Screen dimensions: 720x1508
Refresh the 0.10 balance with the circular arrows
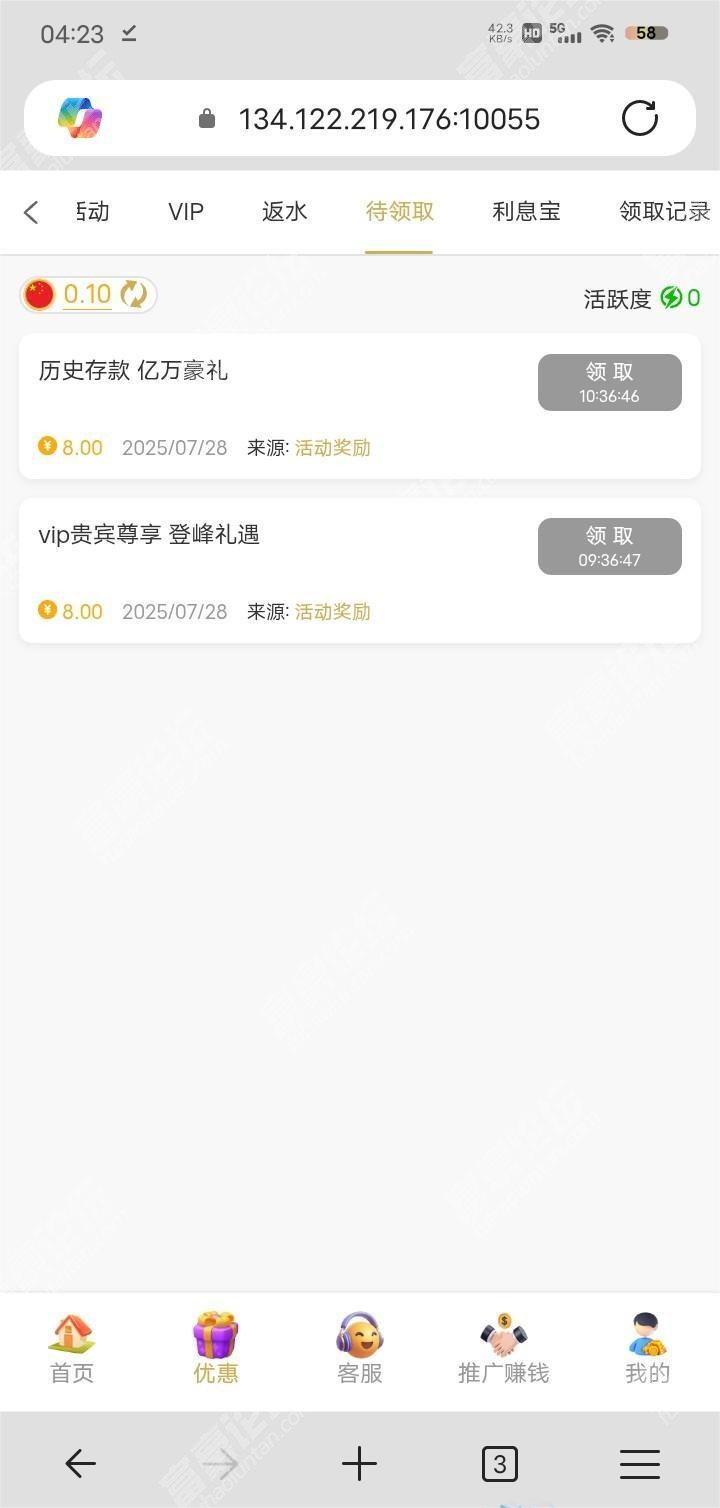133,294
